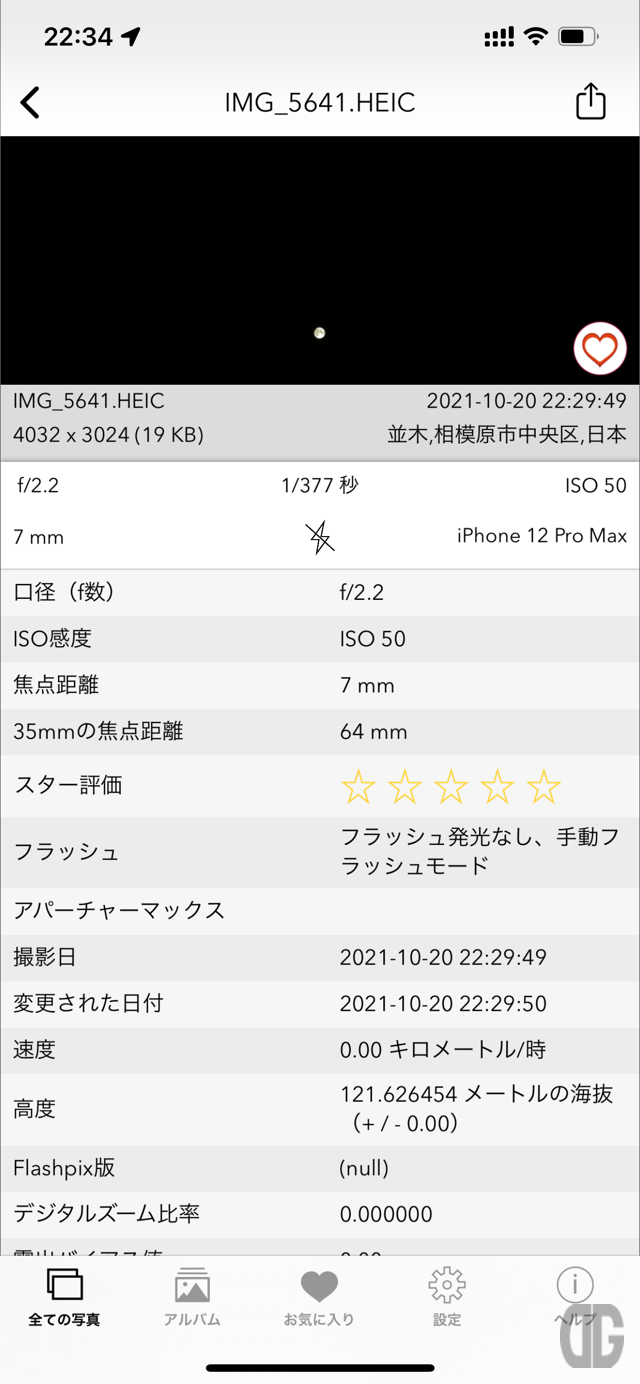The image size is (640, 1384).
Task: Share IMG_5641.HEIC via the share icon
Action: (x=590, y=101)
